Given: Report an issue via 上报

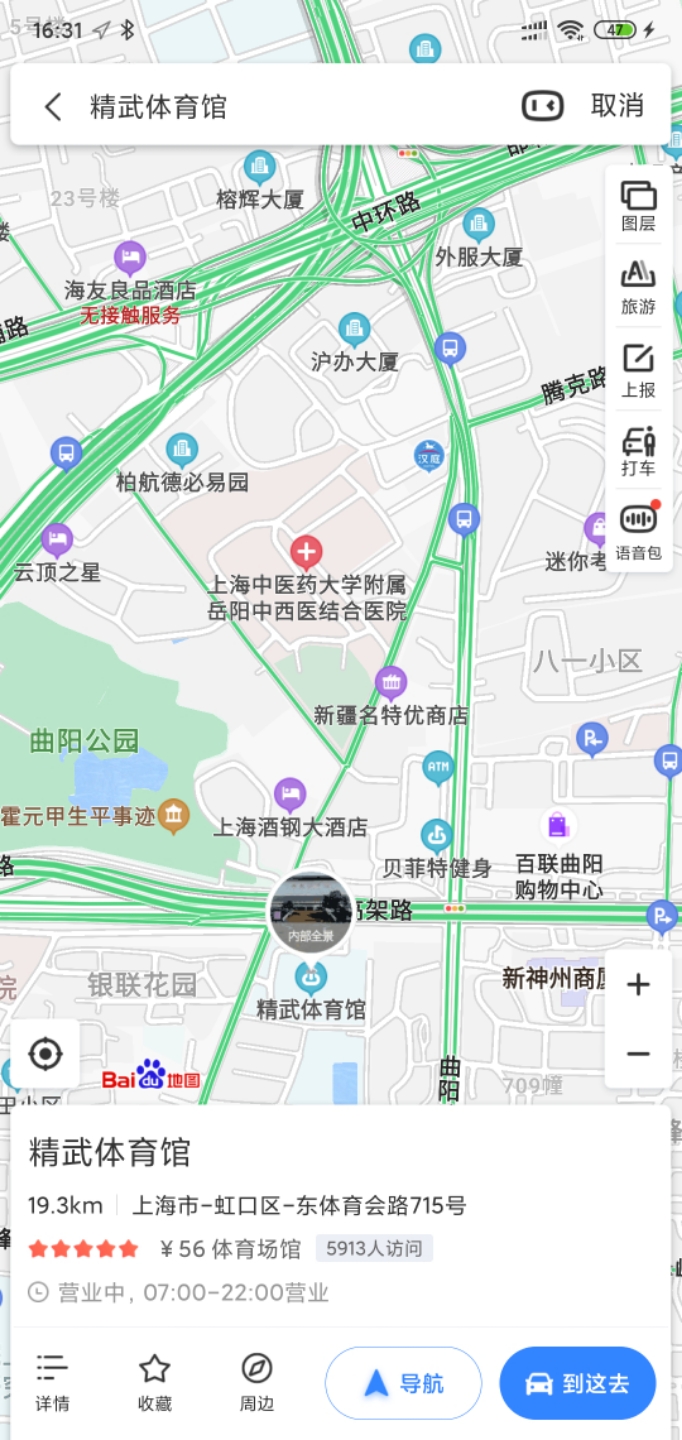Looking at the screenshot, I should coord(638,370).
